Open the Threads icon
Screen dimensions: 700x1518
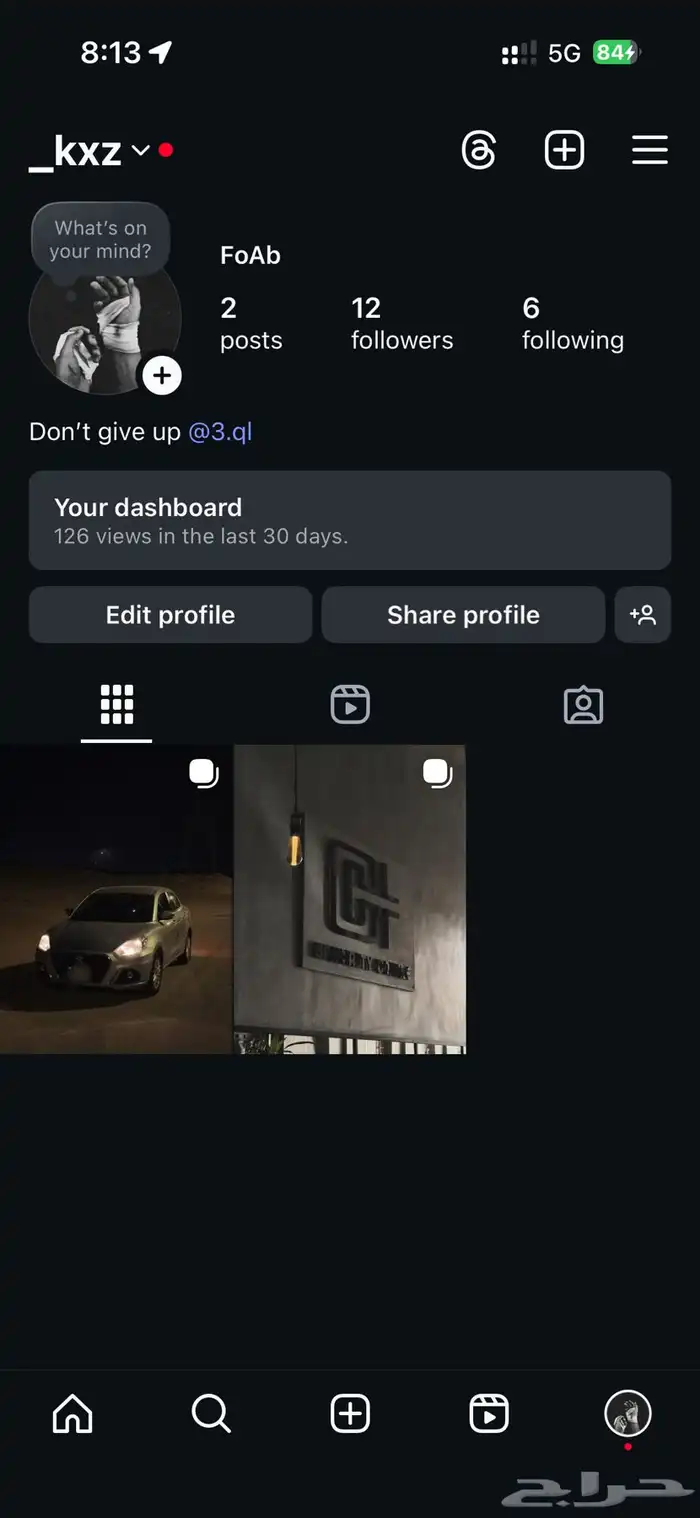[x=479, y=151]
